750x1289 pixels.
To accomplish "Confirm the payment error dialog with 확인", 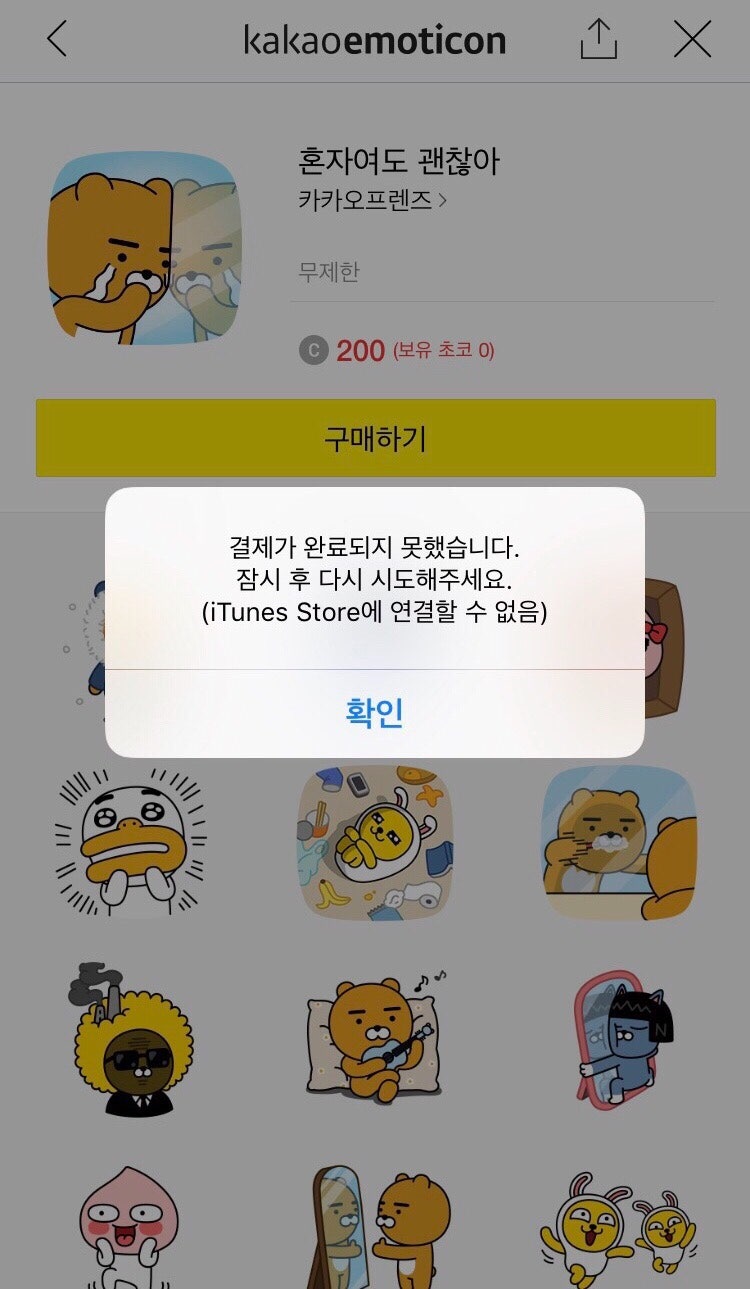I will point(375,713).
